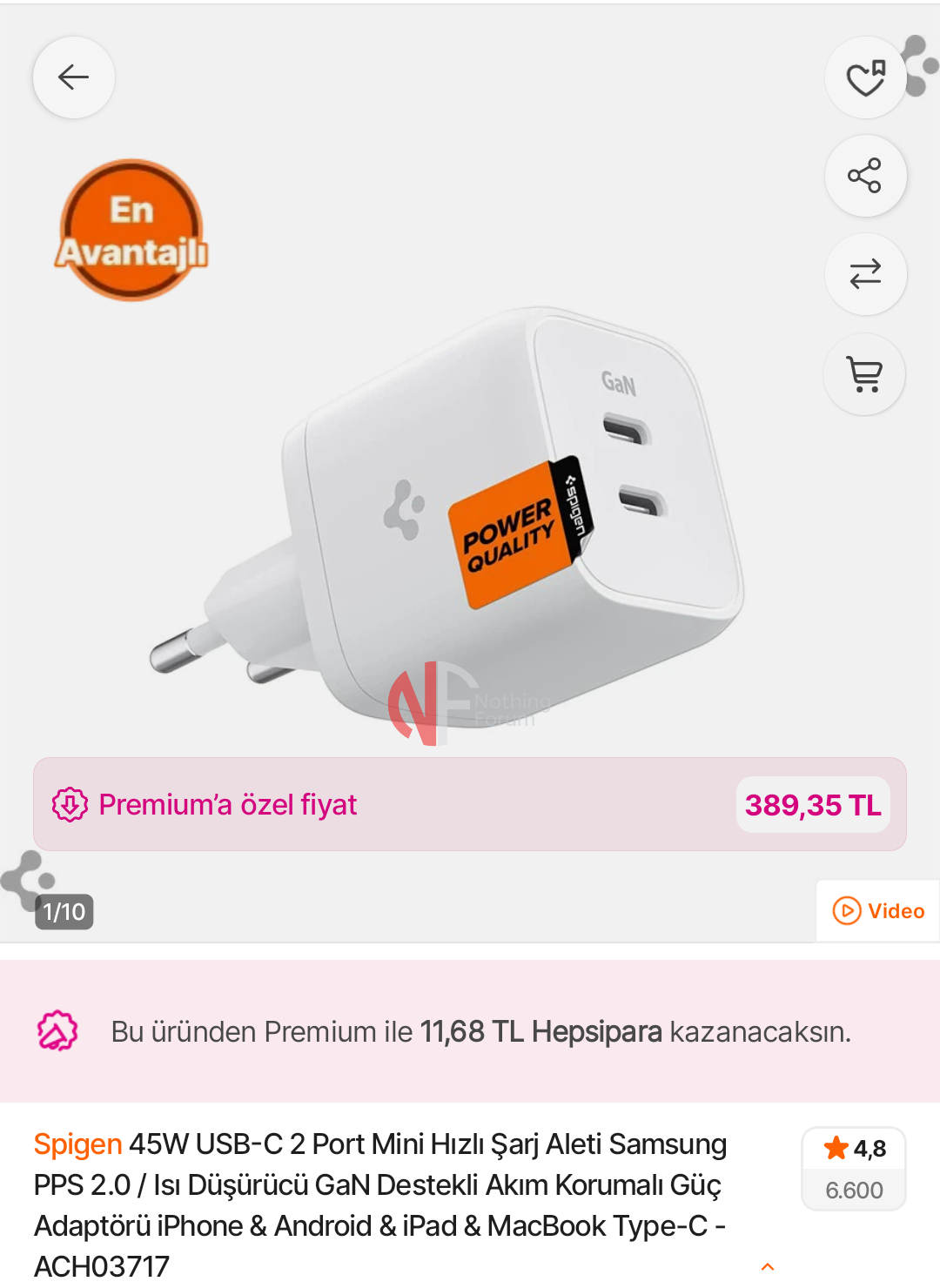940x1288 pixels.
Task: Click the Premium discount badge icon
Action: pyautogui.click(x=70, y=804)
